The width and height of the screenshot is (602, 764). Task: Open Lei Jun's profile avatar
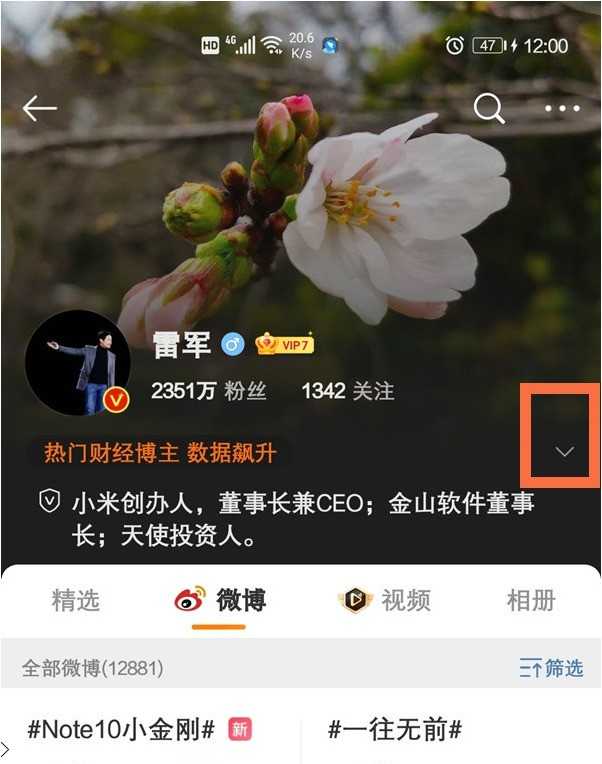pos(90,362)
